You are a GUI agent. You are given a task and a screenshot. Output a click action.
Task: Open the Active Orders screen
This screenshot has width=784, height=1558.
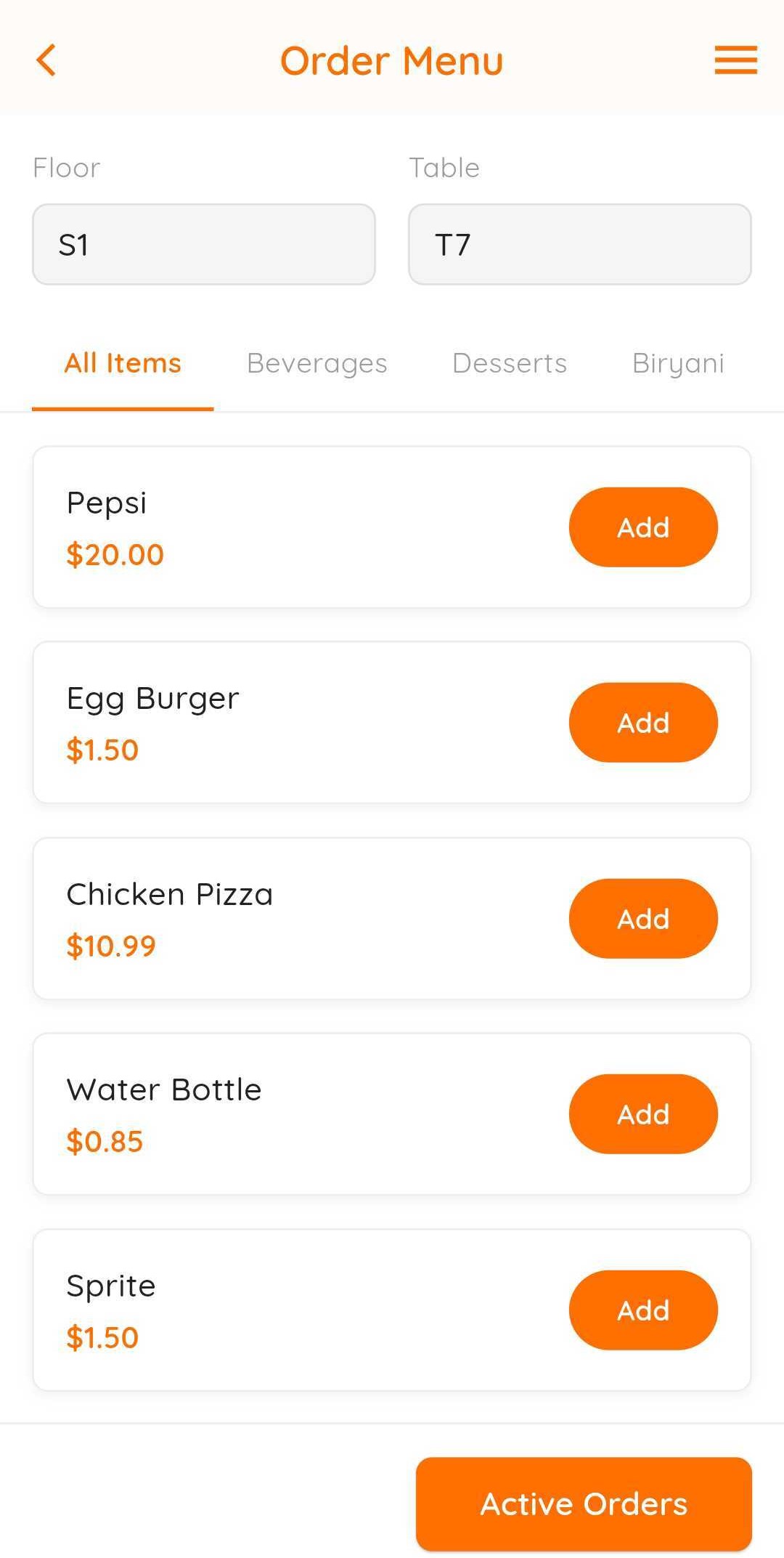pos(582,1504)
